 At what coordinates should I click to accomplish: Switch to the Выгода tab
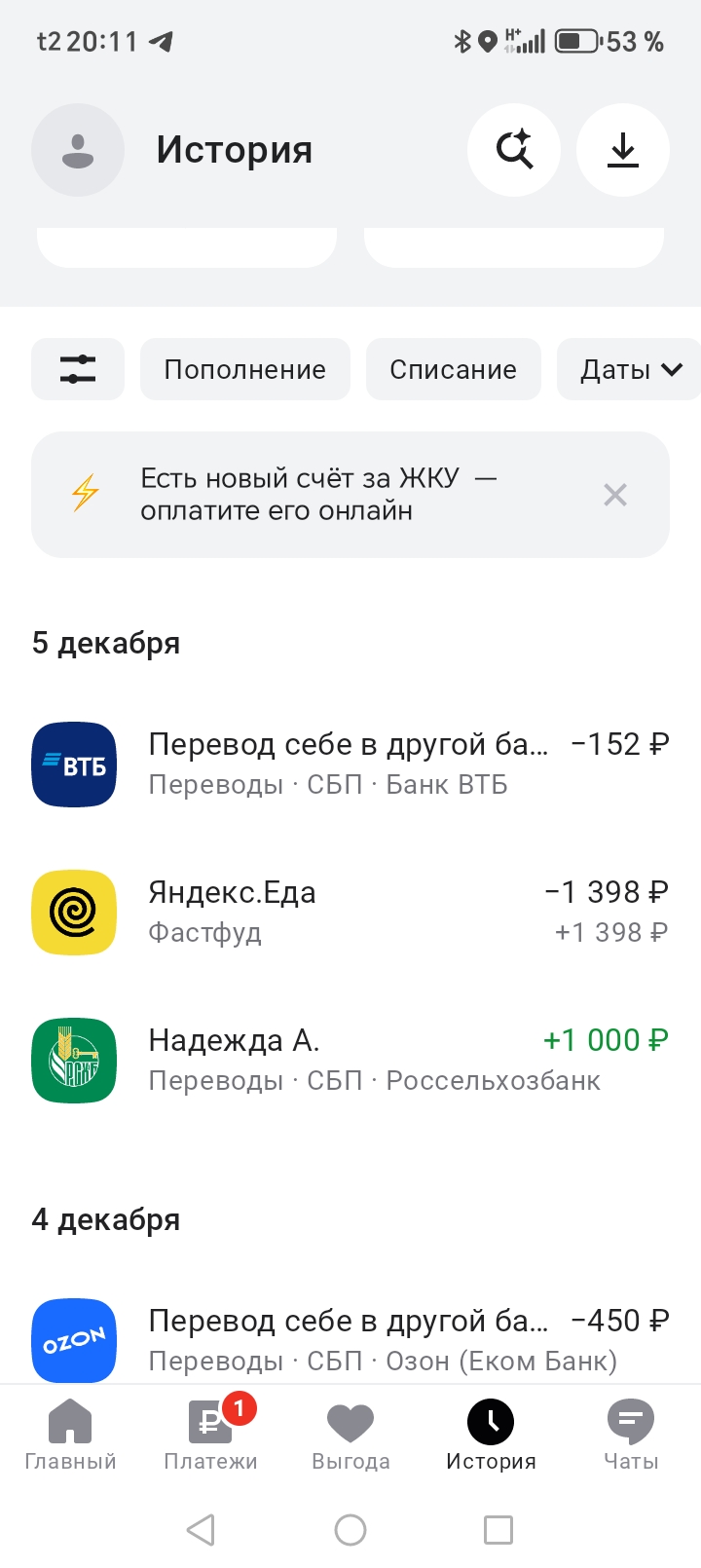point(350,1434)
